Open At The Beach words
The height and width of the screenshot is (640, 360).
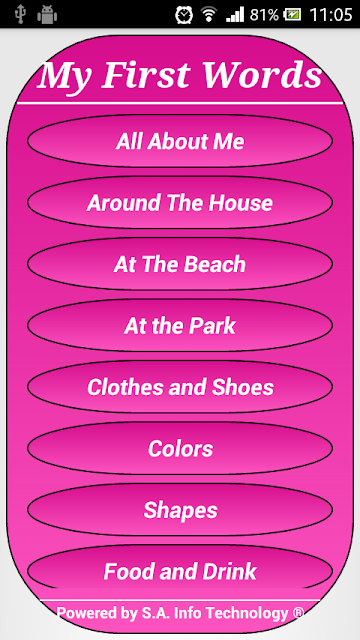pos(180,264)
